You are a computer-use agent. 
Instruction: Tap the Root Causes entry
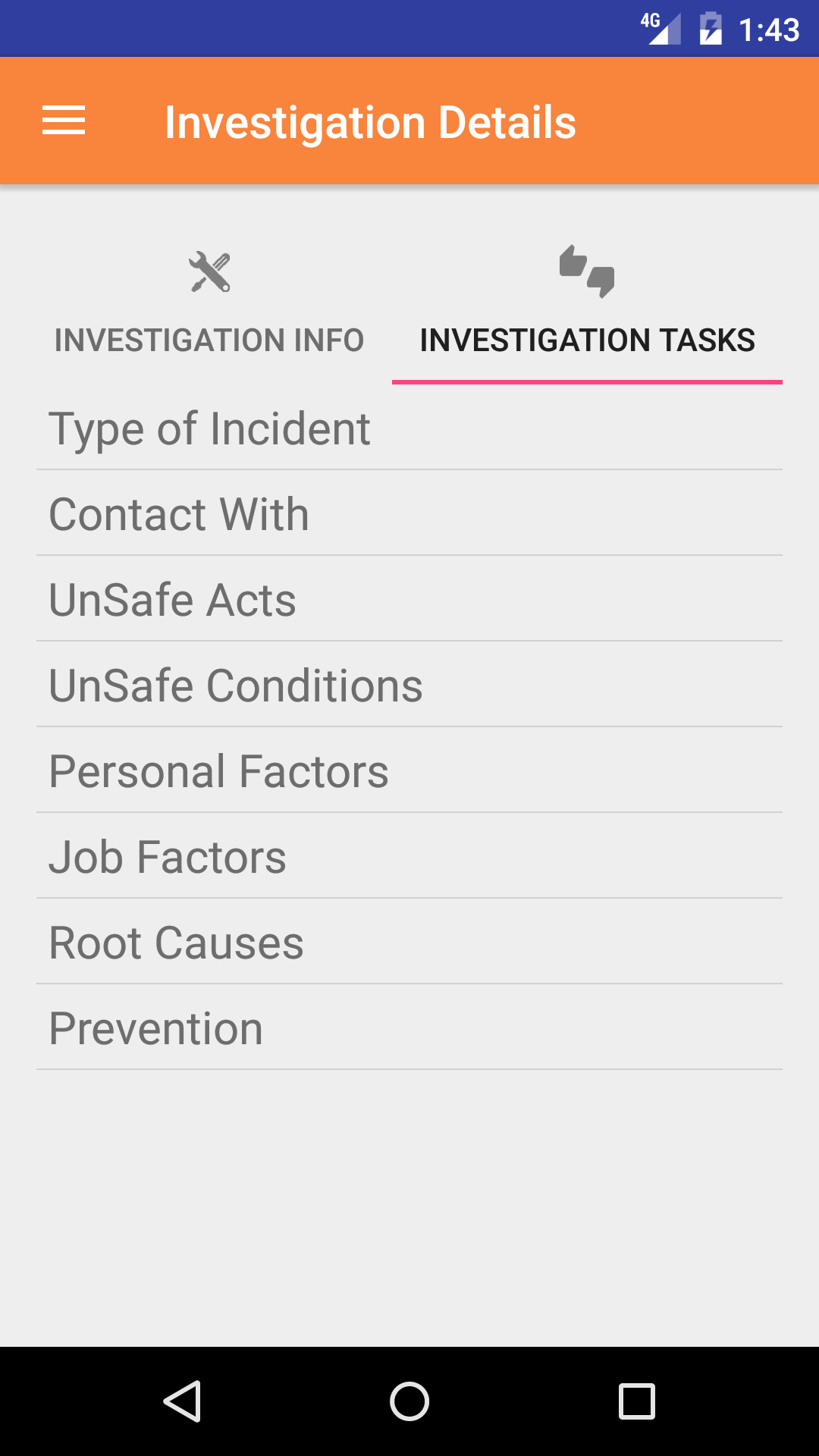pyautogui.click(x=409, y=943)
